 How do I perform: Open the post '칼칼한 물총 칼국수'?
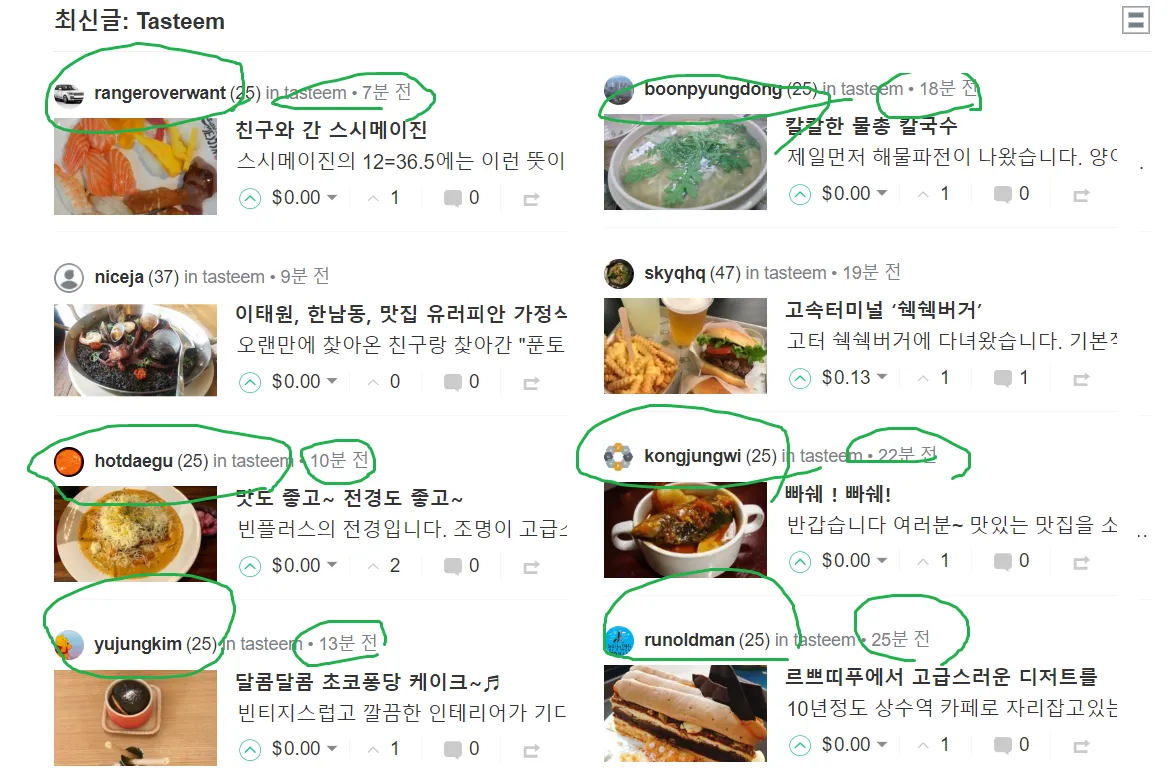click(872, 125)
